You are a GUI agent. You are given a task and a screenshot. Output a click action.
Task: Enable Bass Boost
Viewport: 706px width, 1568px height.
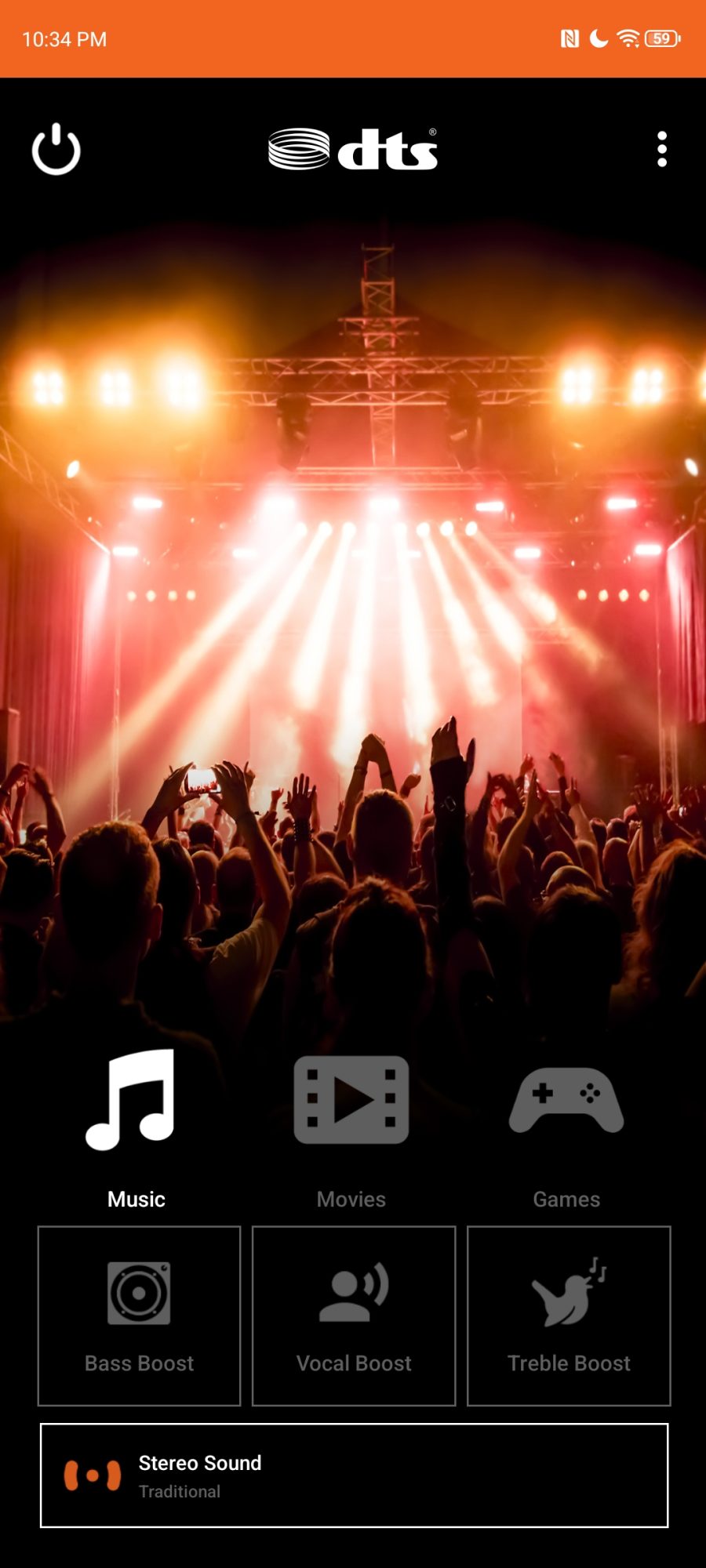tap(139, 1316)
